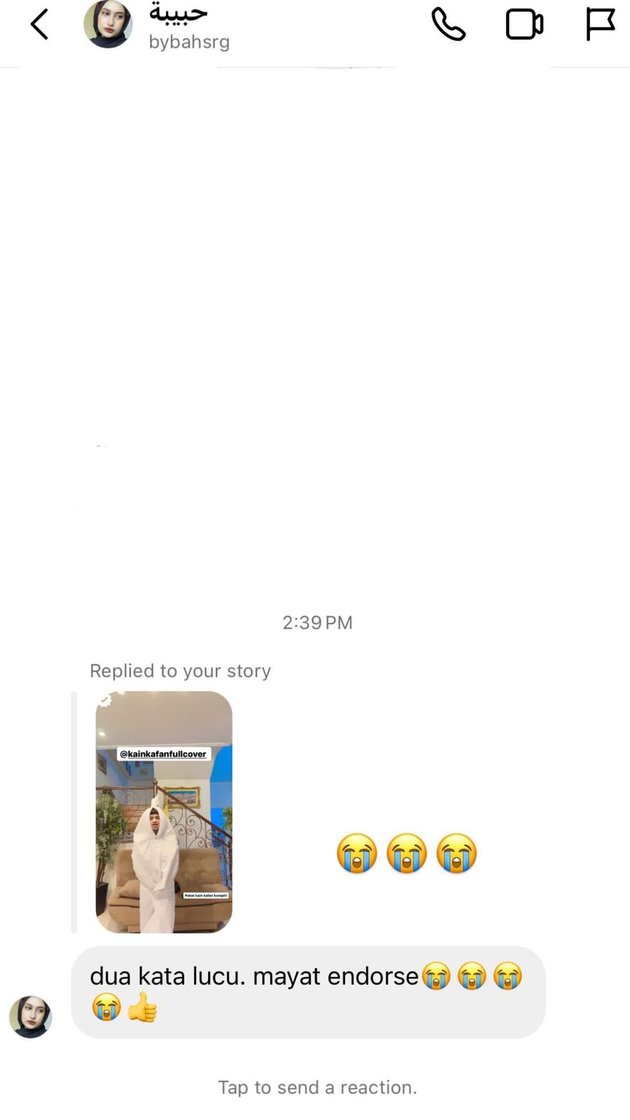
Task: Start a voice call with bybahsrg
Action: click(448, 24)
